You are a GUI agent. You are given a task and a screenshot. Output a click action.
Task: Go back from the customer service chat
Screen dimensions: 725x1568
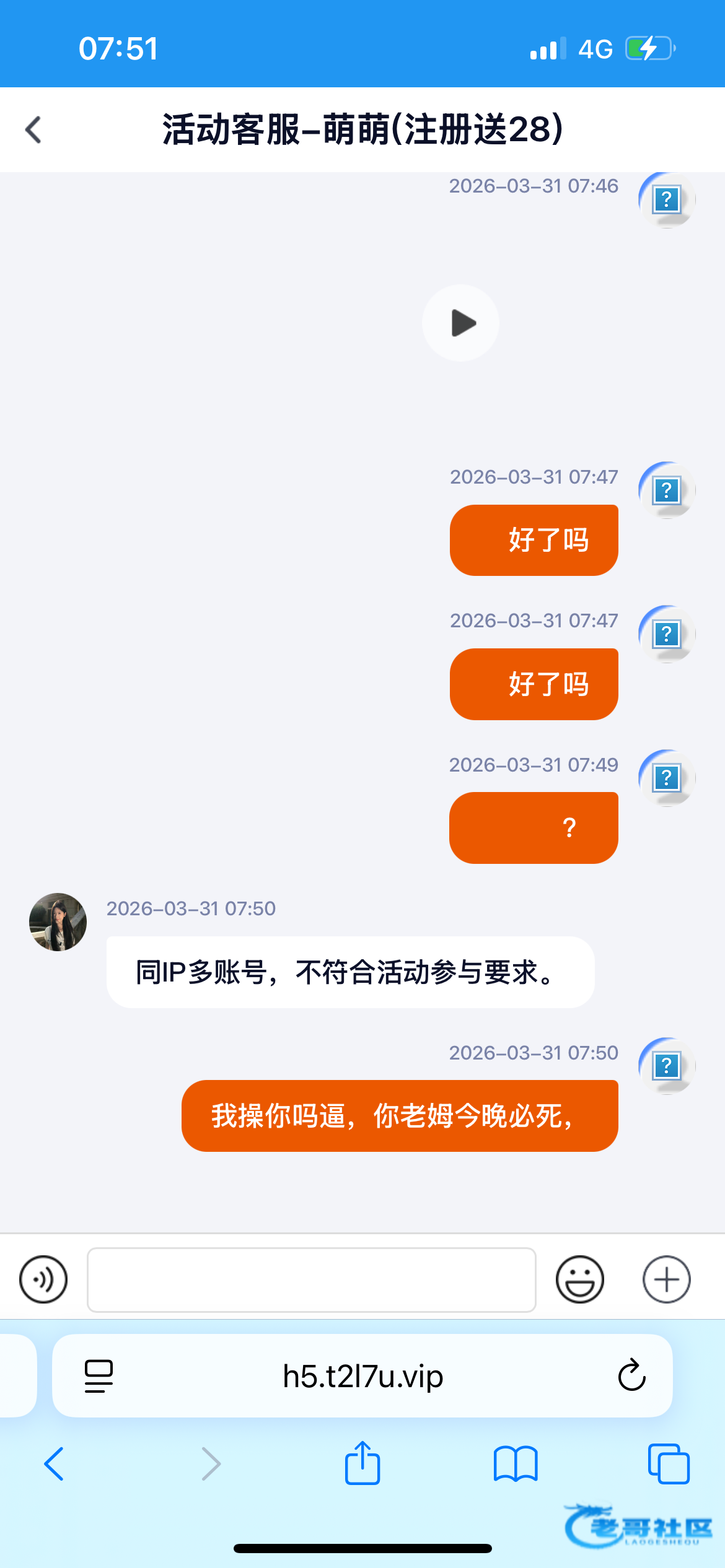coord(33,130)
